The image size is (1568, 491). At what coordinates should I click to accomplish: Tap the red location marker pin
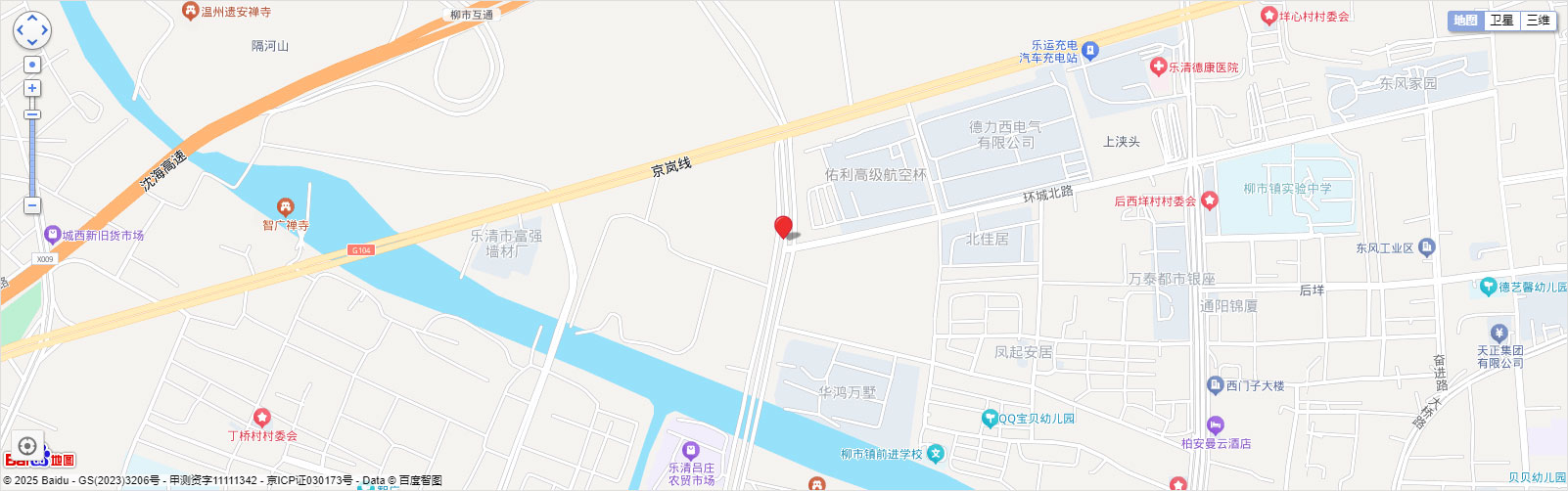[783, 227]
